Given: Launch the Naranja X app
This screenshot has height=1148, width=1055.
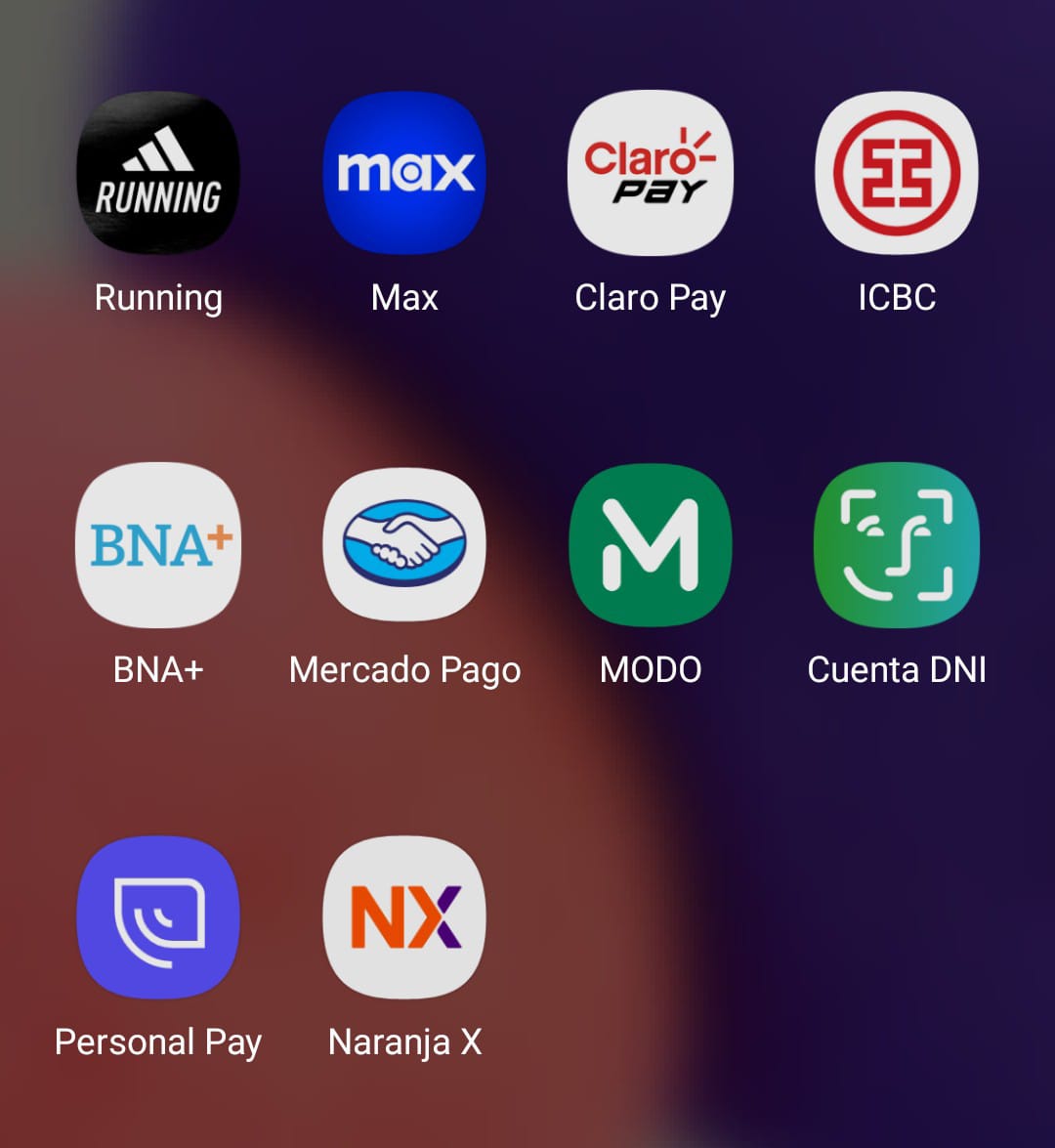Looking at the screenshot, I should point(404,916).
